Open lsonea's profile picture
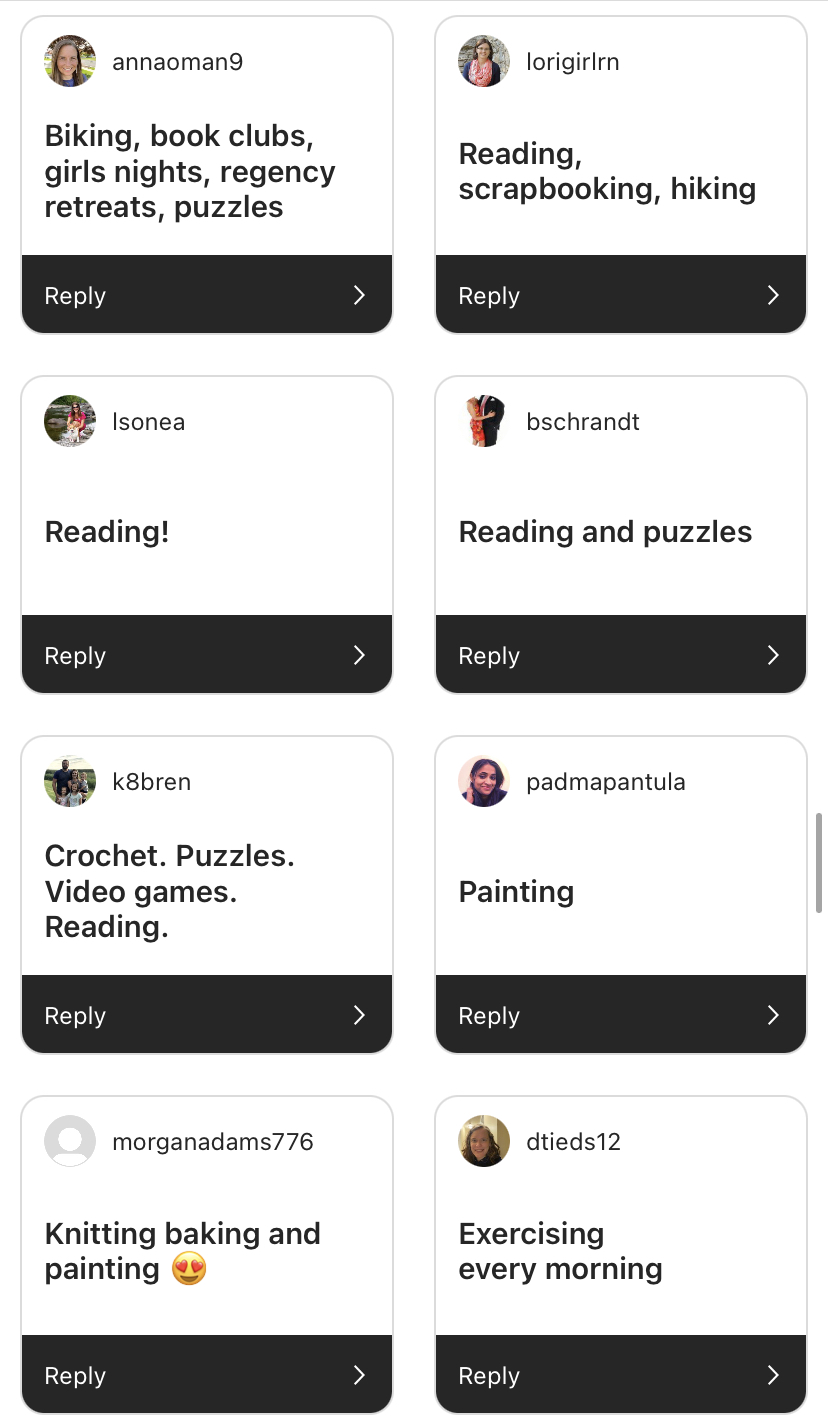 click(70, 421)
